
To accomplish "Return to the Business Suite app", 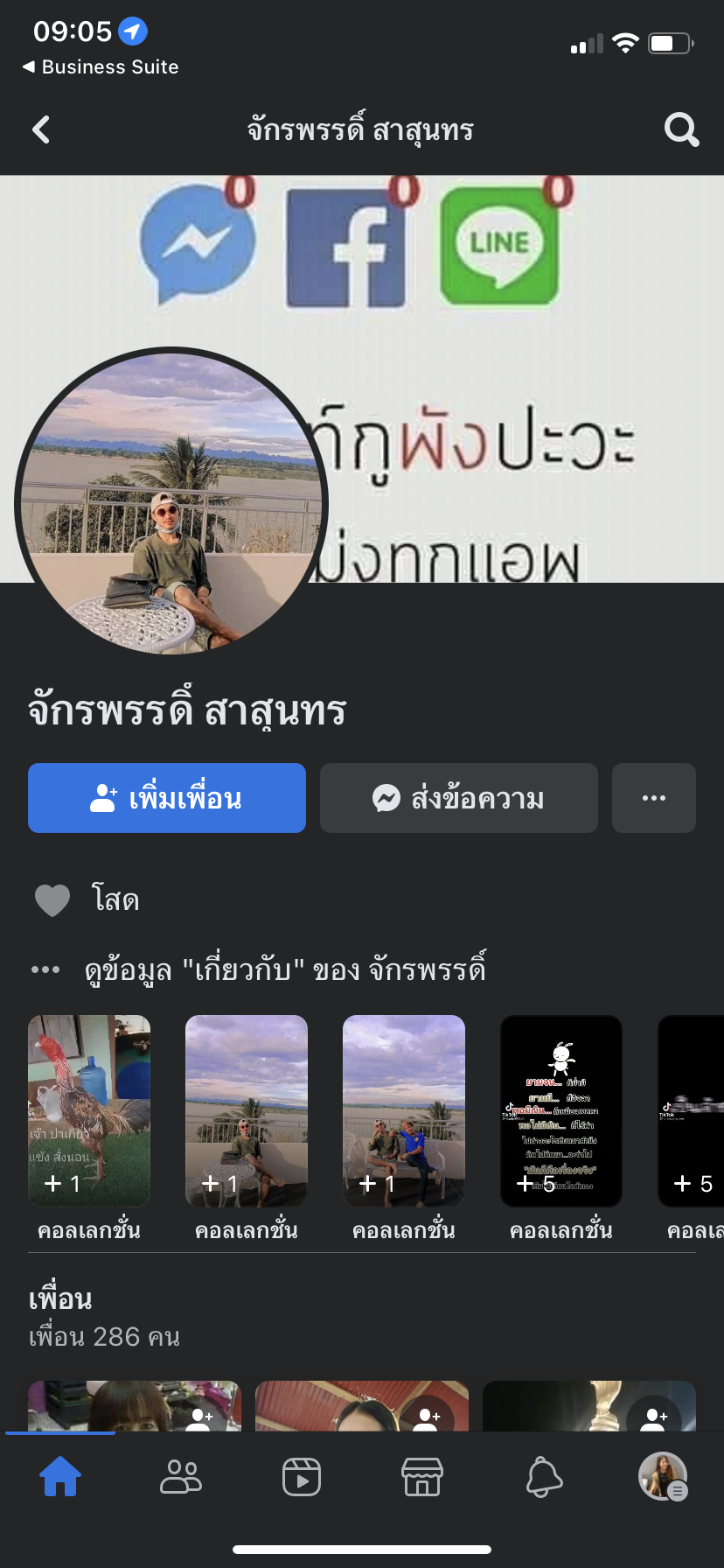I will pyautogui.click(x=101, y=67).
